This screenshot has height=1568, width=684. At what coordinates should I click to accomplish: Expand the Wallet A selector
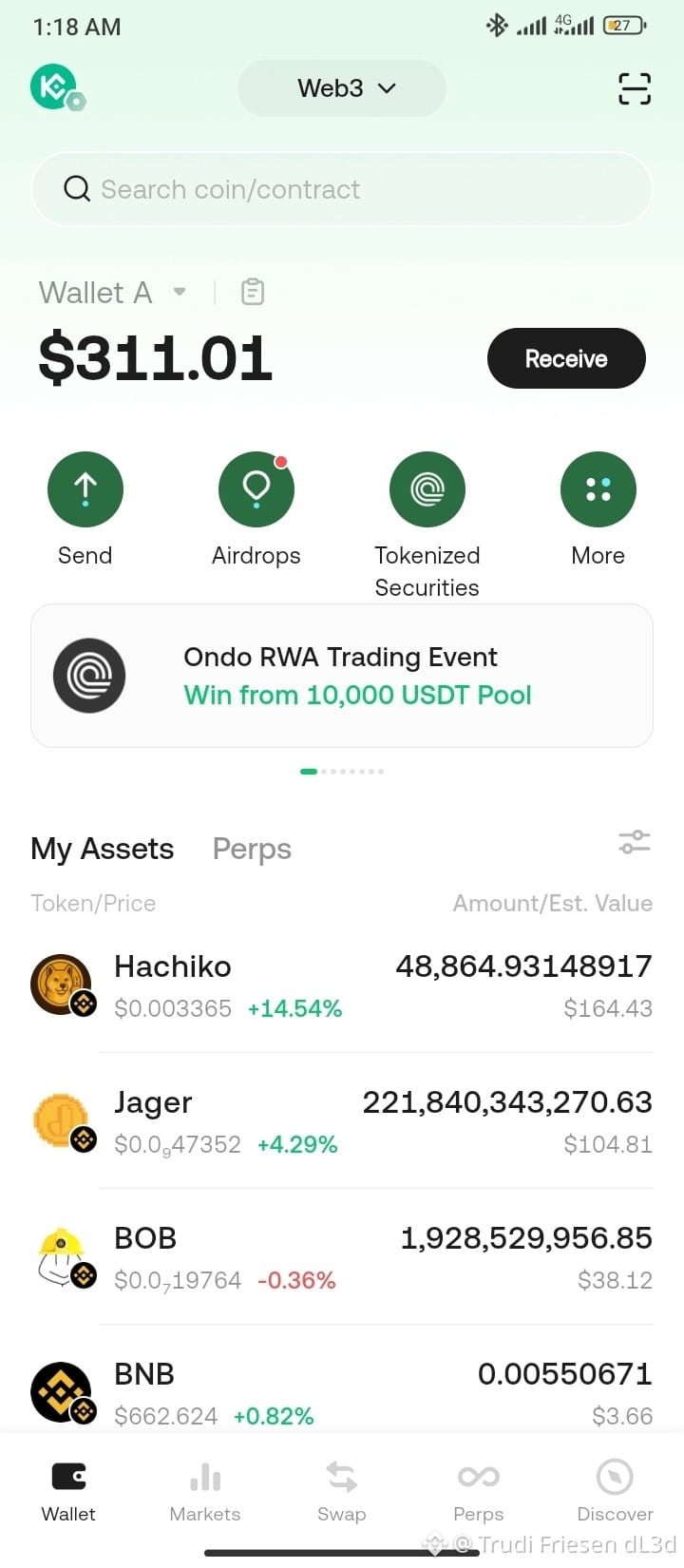[x=112, y=293]
